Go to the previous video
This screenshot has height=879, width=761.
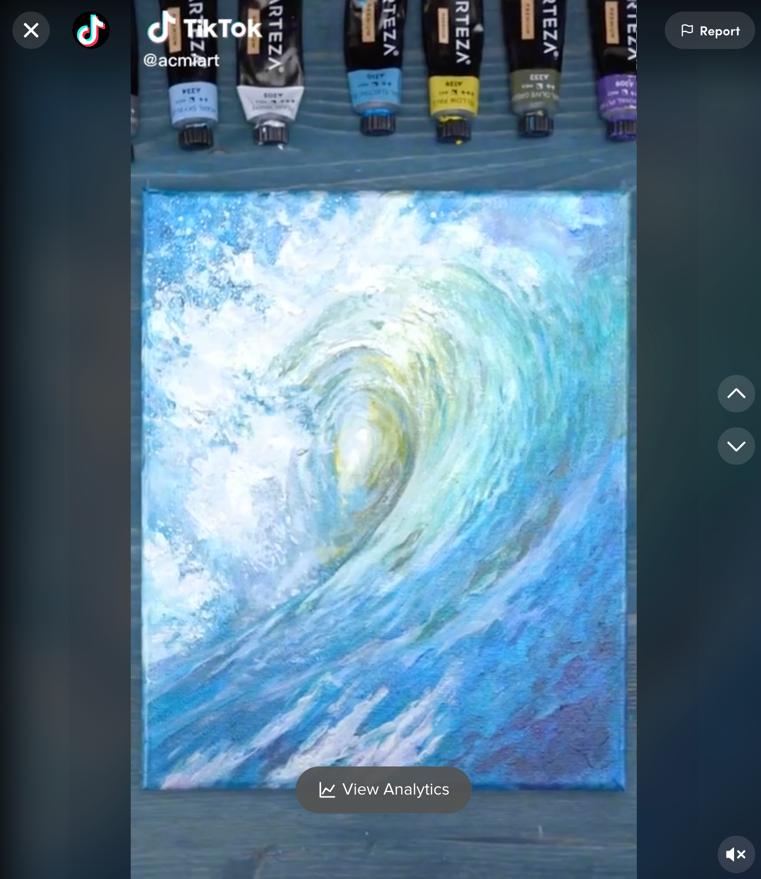(736, 394)
